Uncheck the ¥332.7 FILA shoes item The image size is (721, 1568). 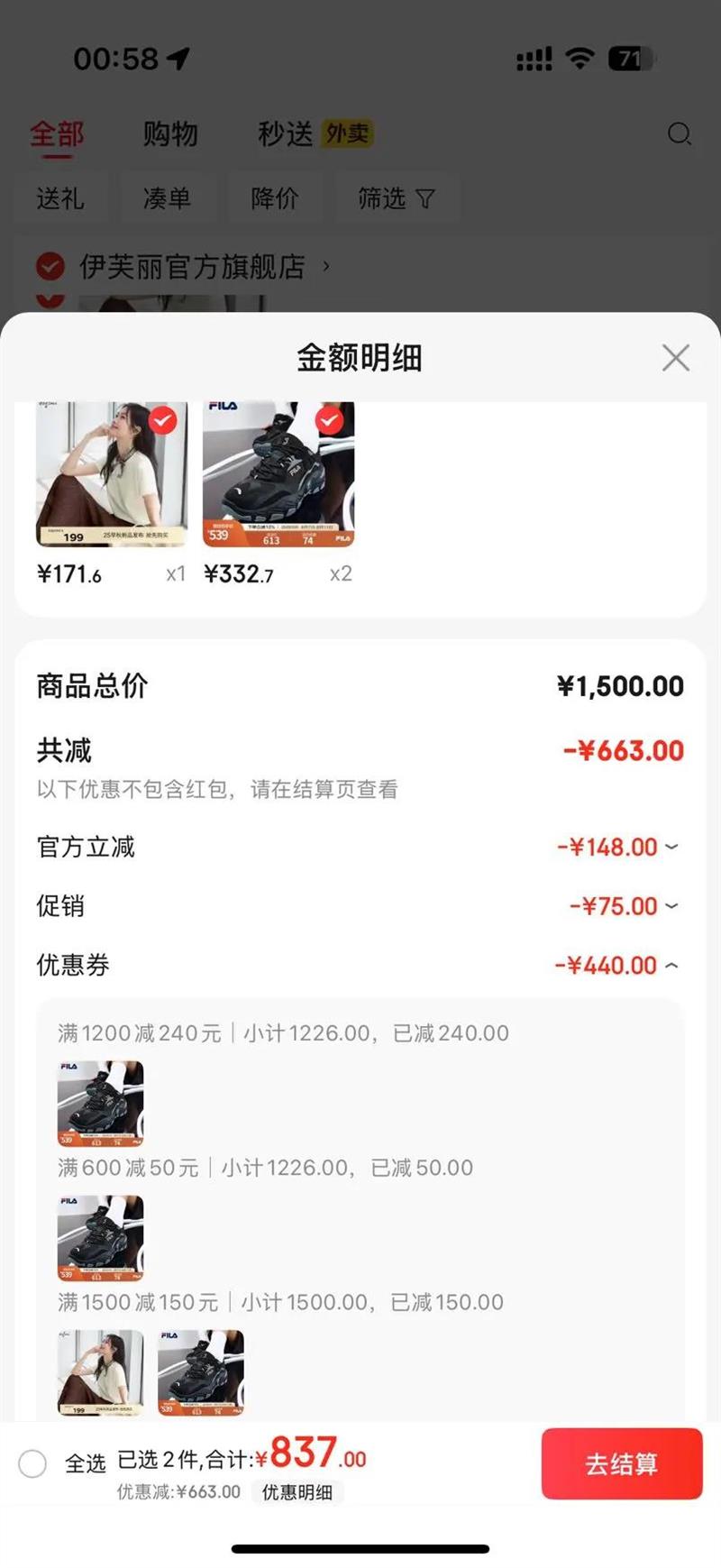pos(329,420)
